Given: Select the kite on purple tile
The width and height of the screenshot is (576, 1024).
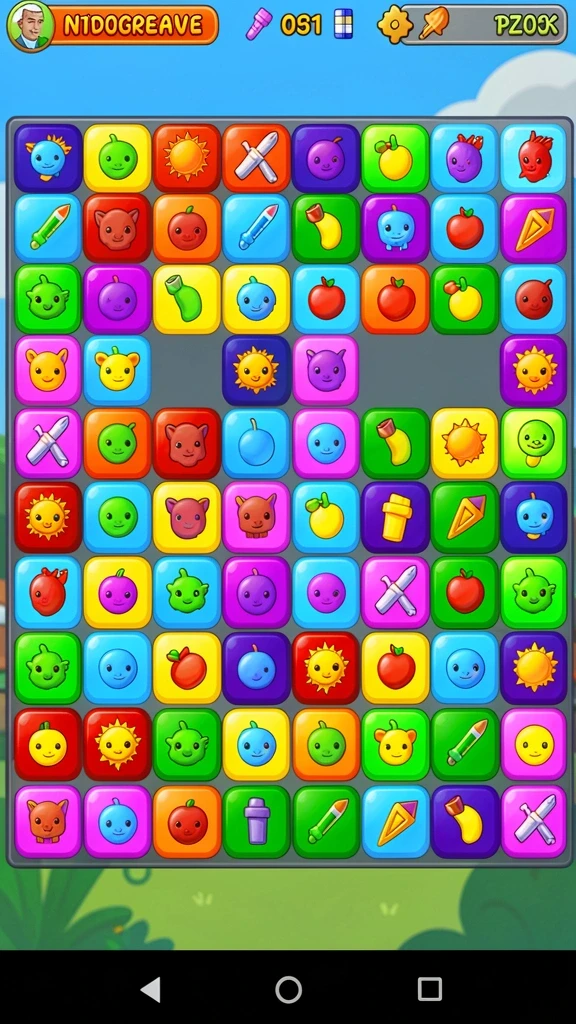Looking at the screenshot, I should point(534,229).
